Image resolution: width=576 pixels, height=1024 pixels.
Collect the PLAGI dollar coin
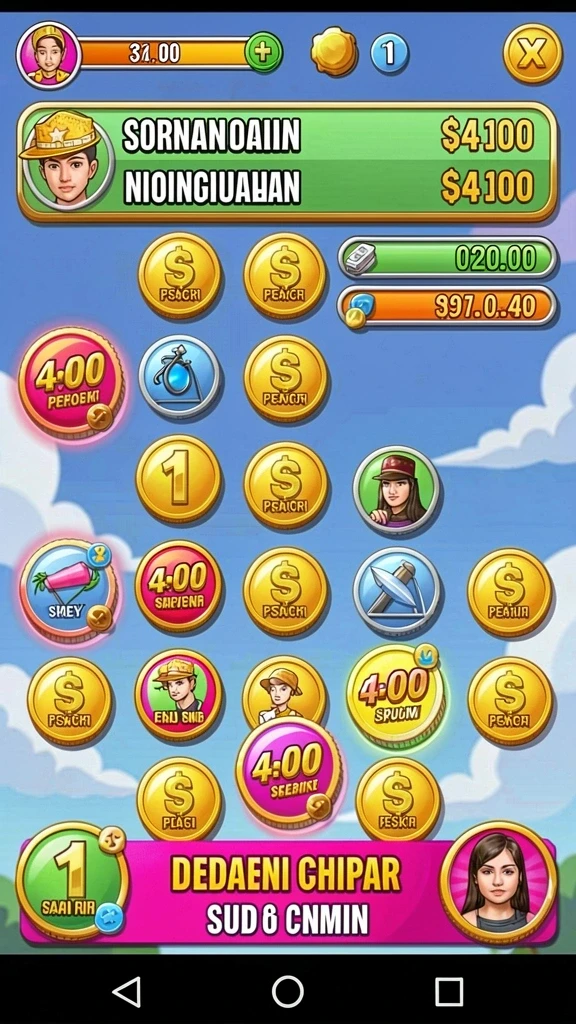(179, 801)
